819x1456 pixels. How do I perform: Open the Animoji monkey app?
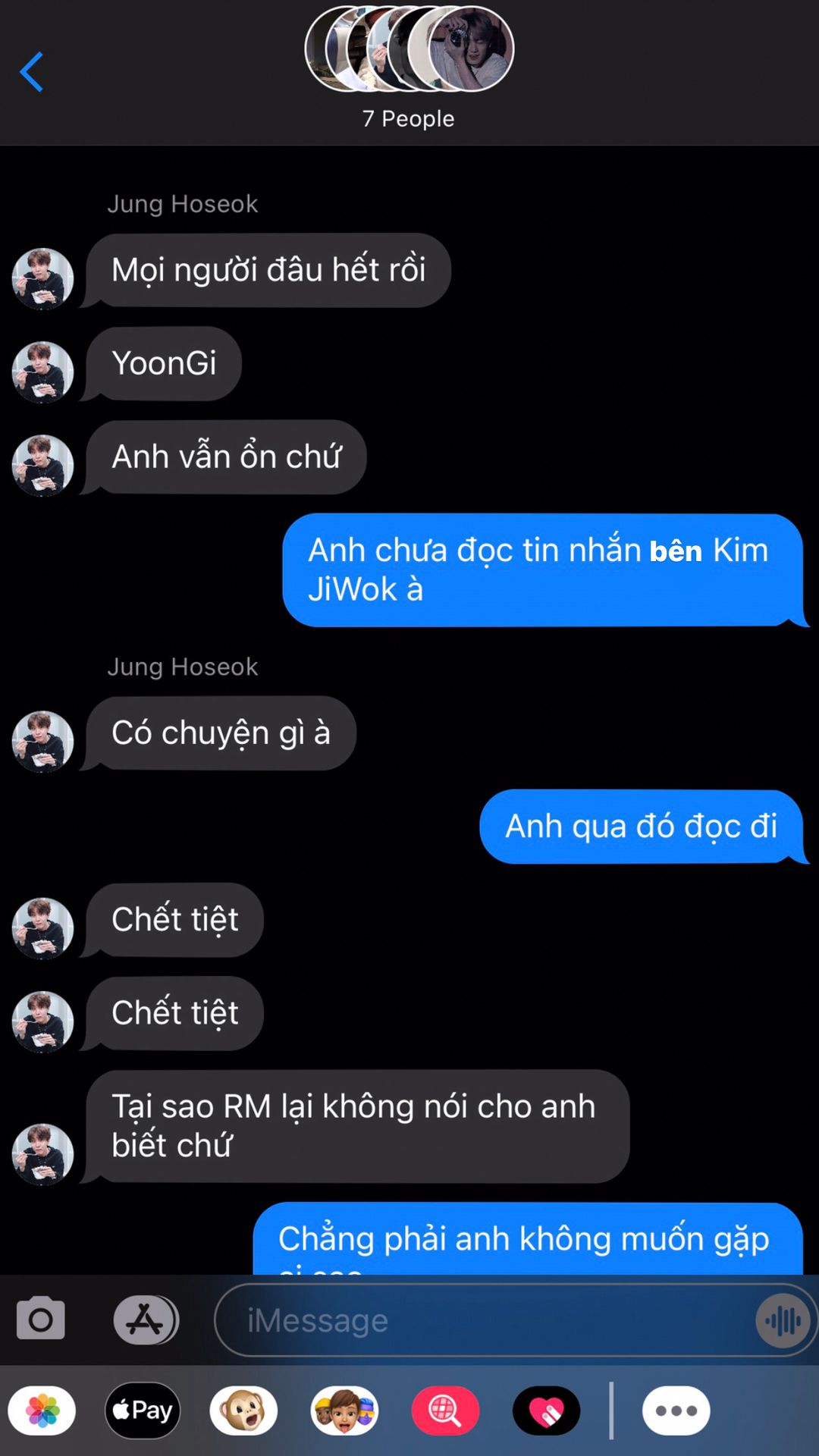(x=243, y=1410)
